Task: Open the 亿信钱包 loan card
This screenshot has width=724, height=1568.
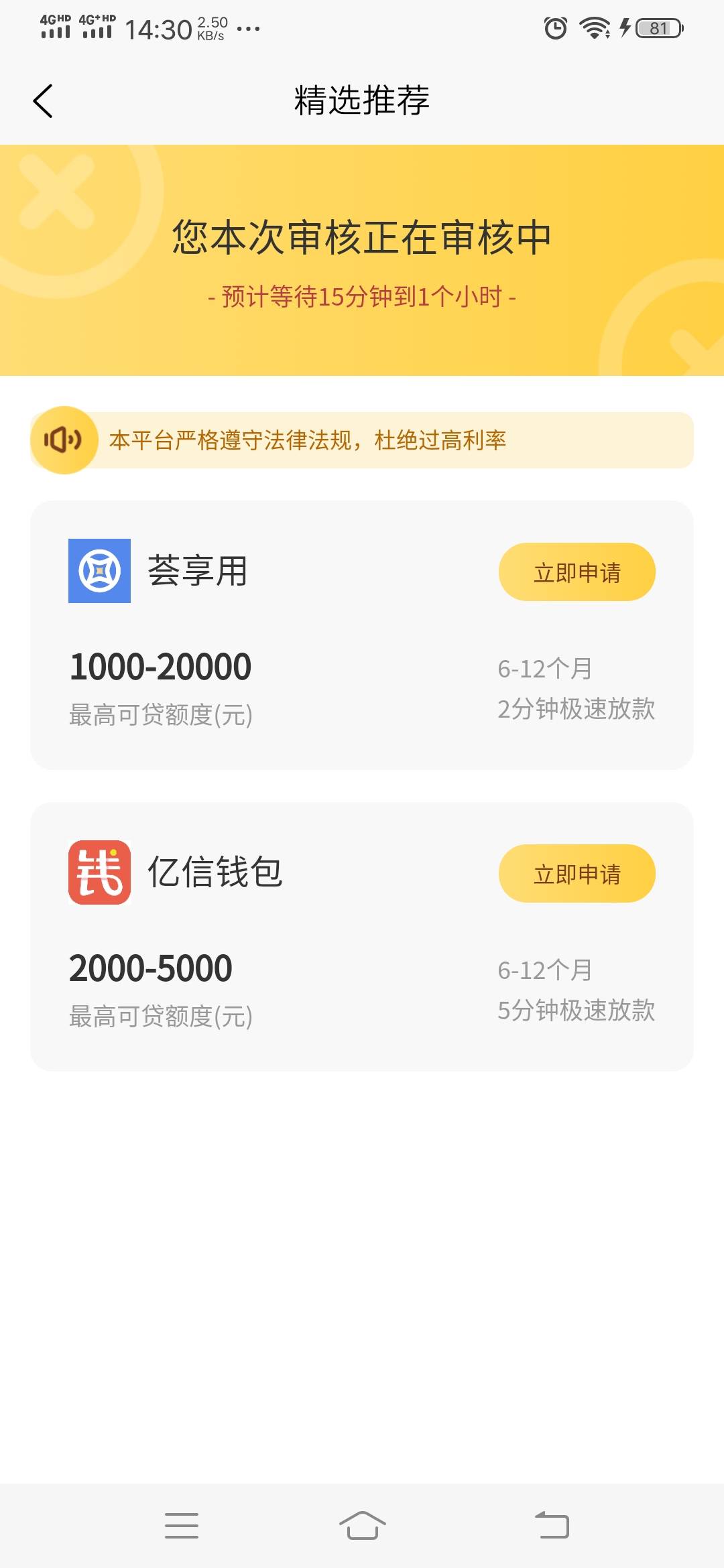Action: click(x=362, y=937)
